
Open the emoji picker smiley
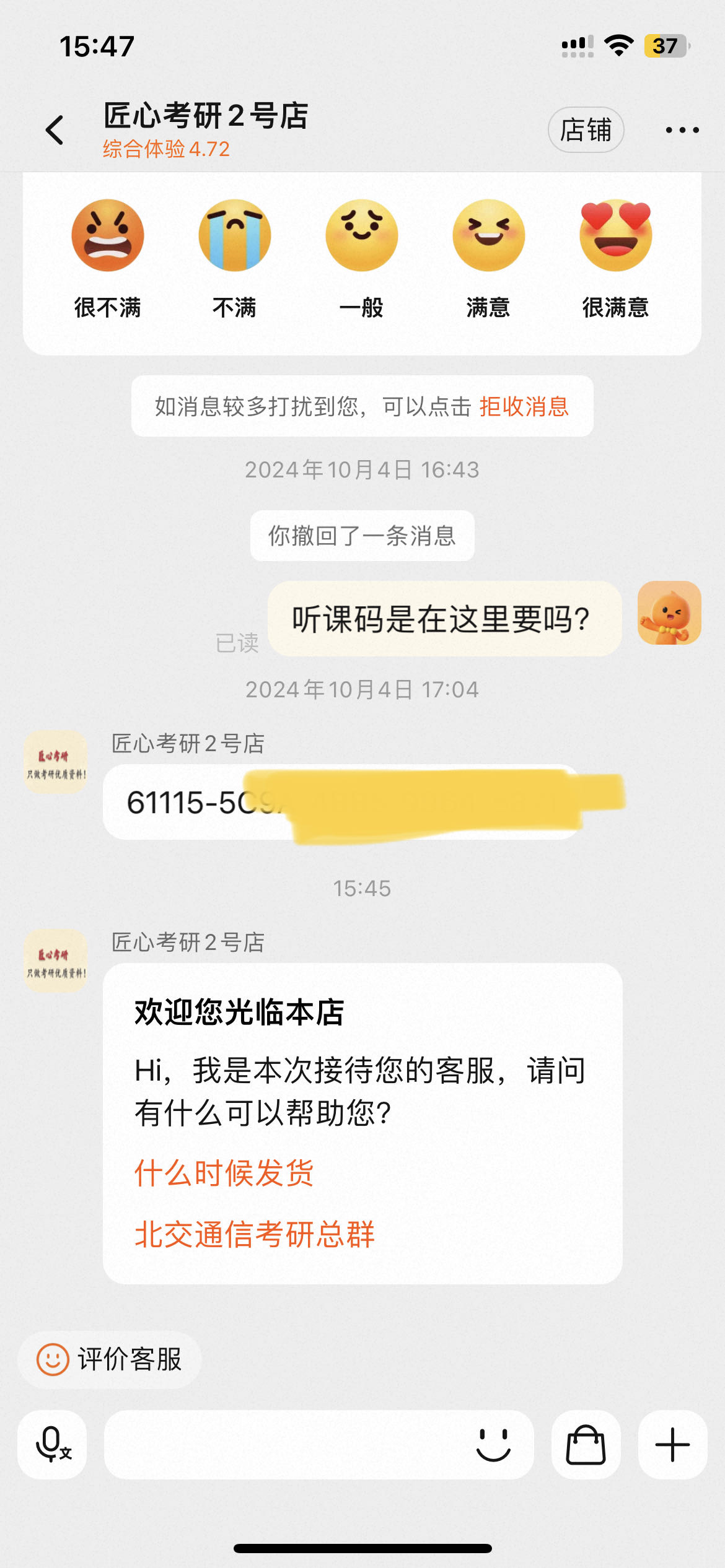[x=493, y=1445]
